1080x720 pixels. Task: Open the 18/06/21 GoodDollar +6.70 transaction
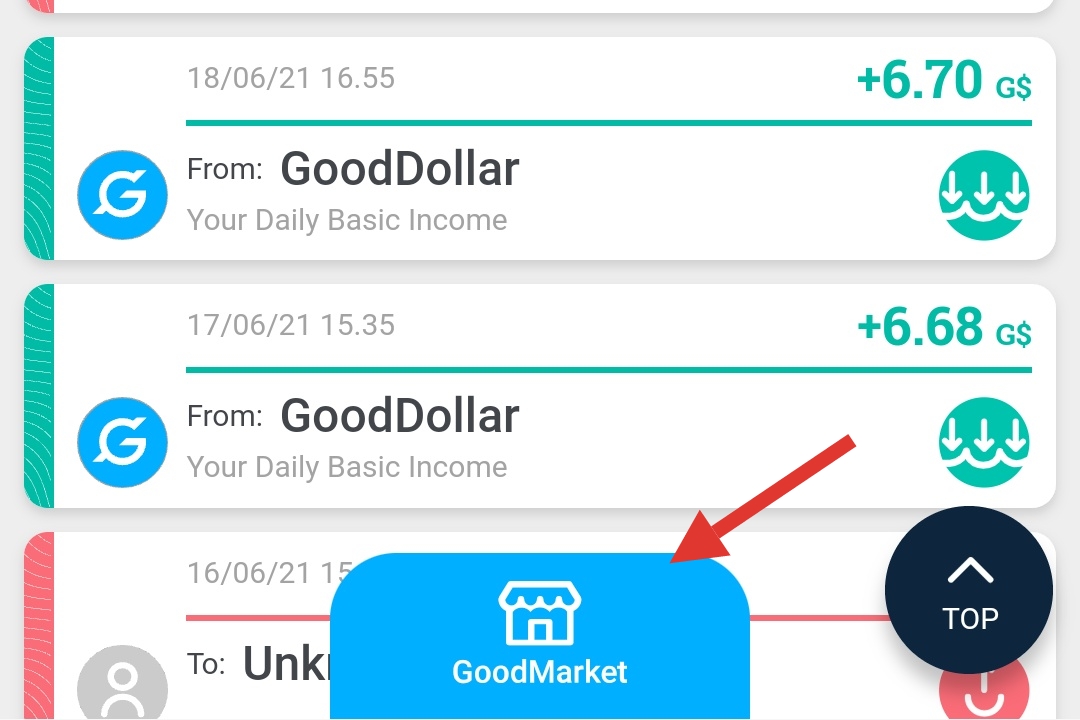[x=540, y=150]
